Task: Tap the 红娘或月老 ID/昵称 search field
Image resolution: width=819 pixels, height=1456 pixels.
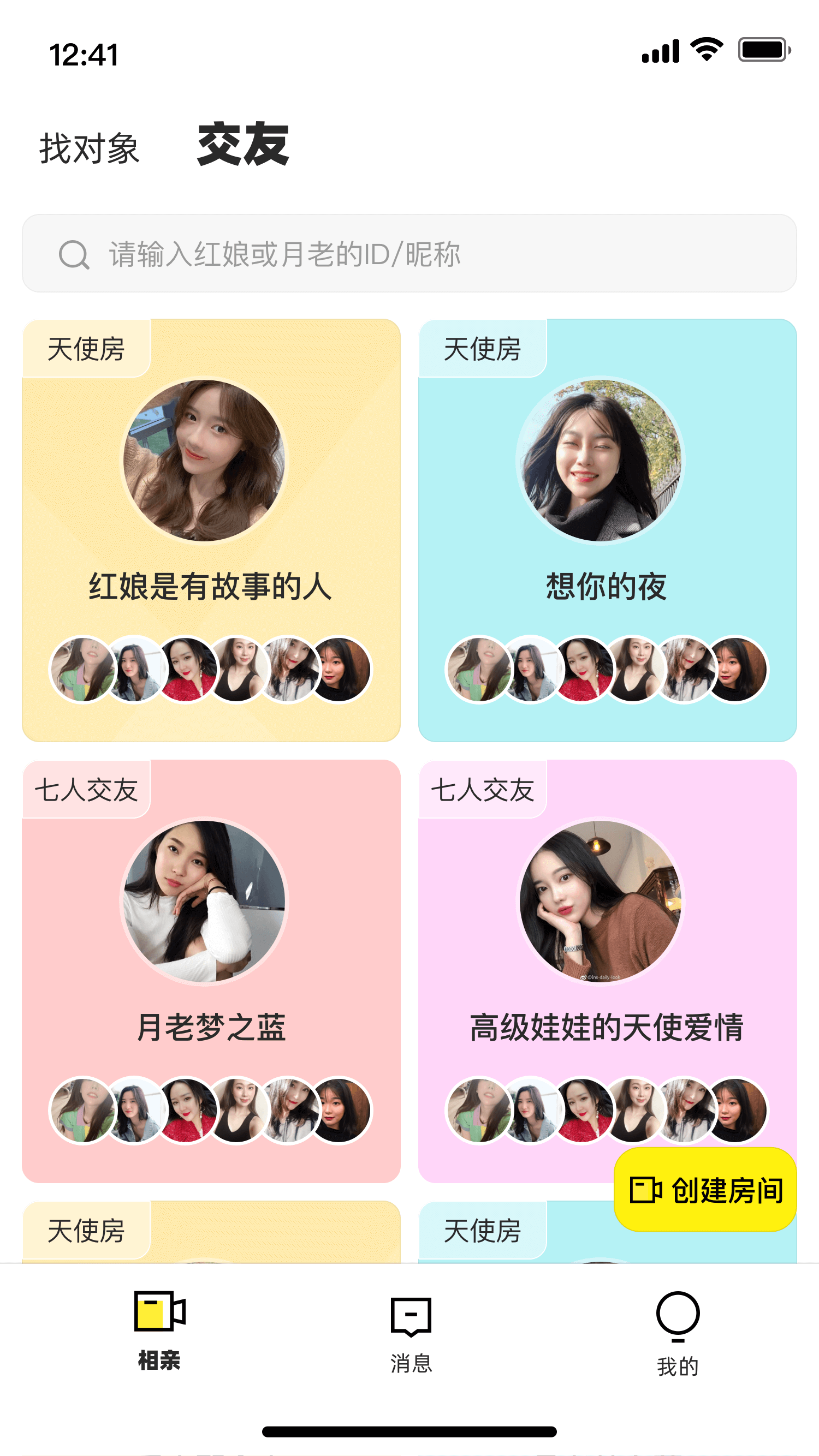Action: (x=410, y=253)
